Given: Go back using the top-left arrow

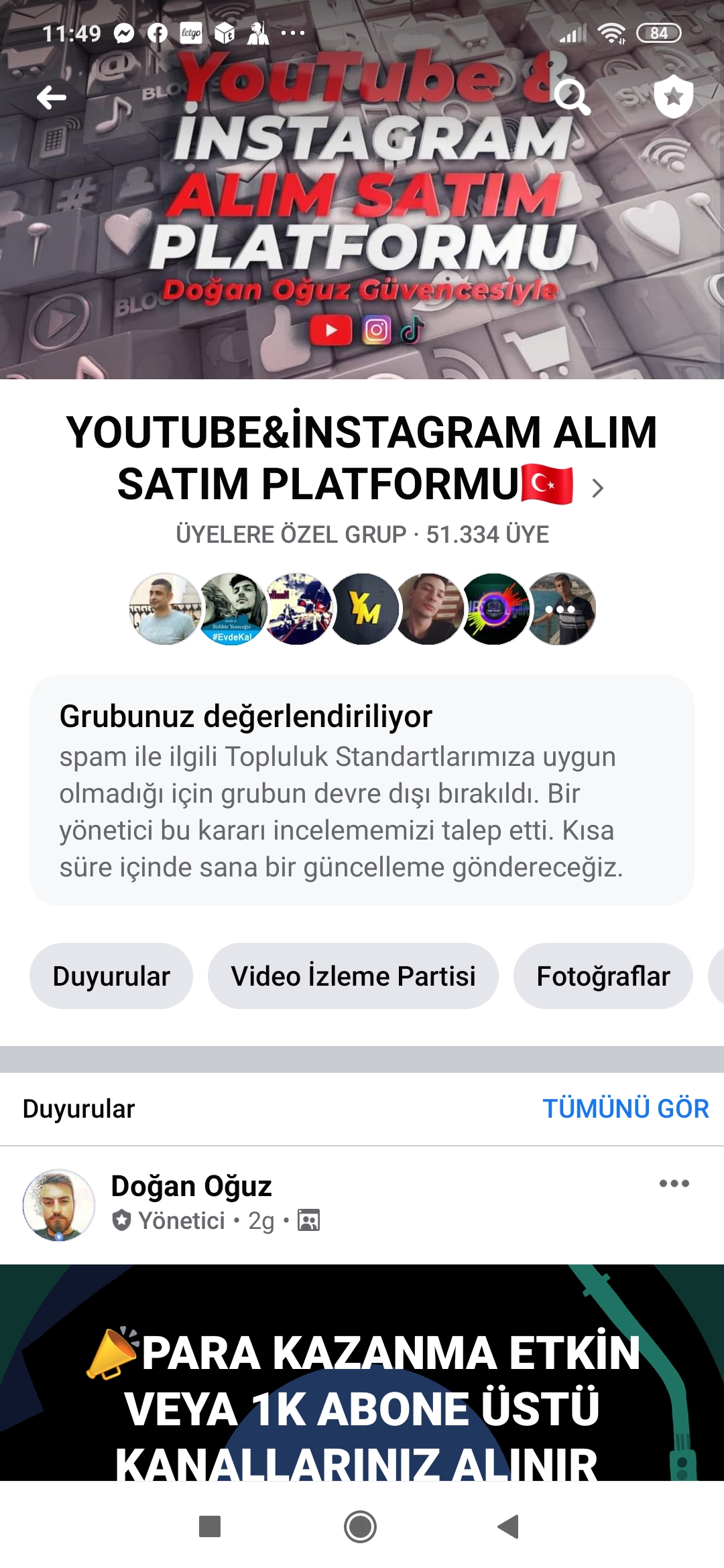Looking at the screenshot, I should point(52,98).
